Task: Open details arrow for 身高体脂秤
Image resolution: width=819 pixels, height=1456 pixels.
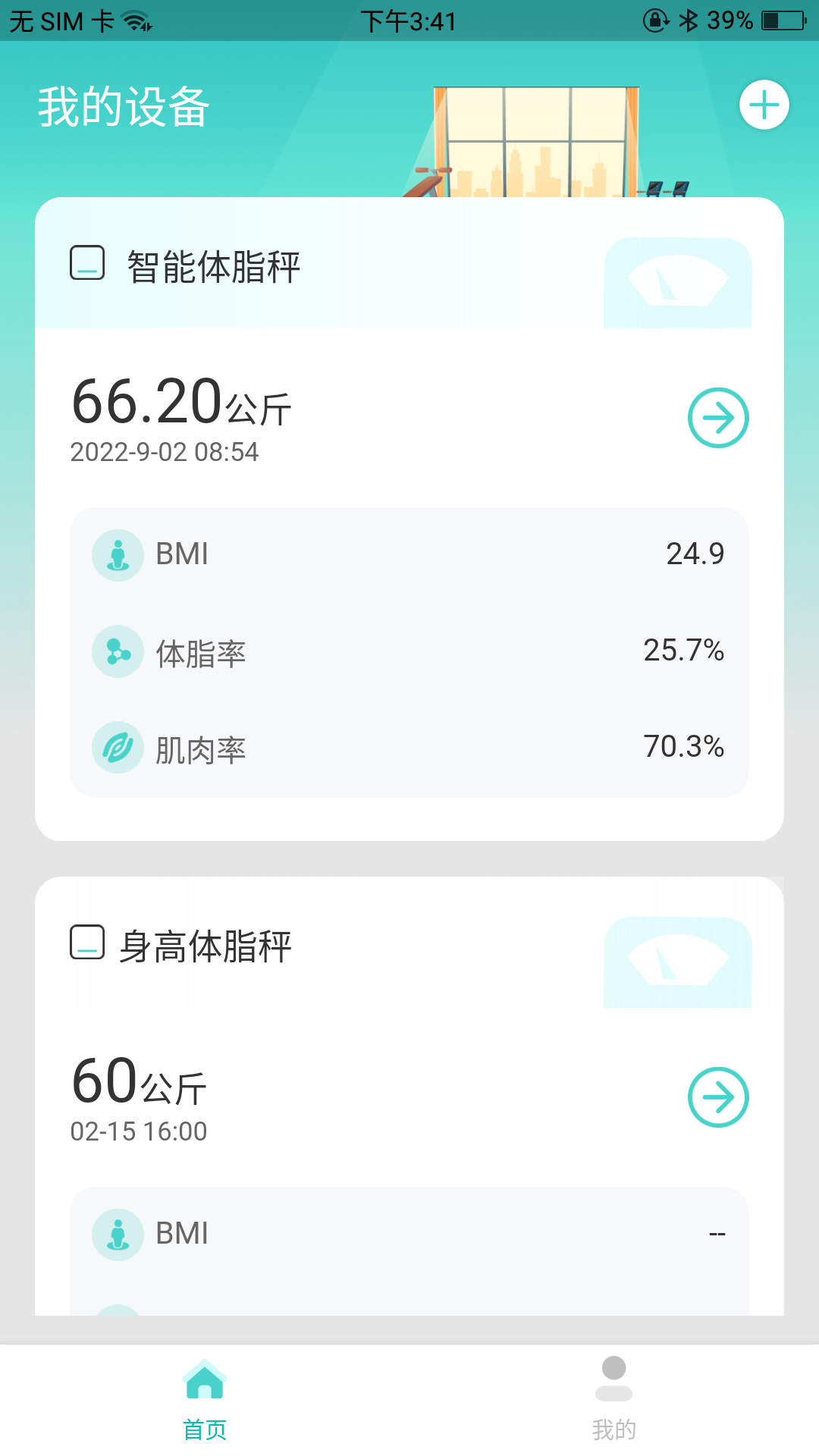Action: [x=717, y=1097]
